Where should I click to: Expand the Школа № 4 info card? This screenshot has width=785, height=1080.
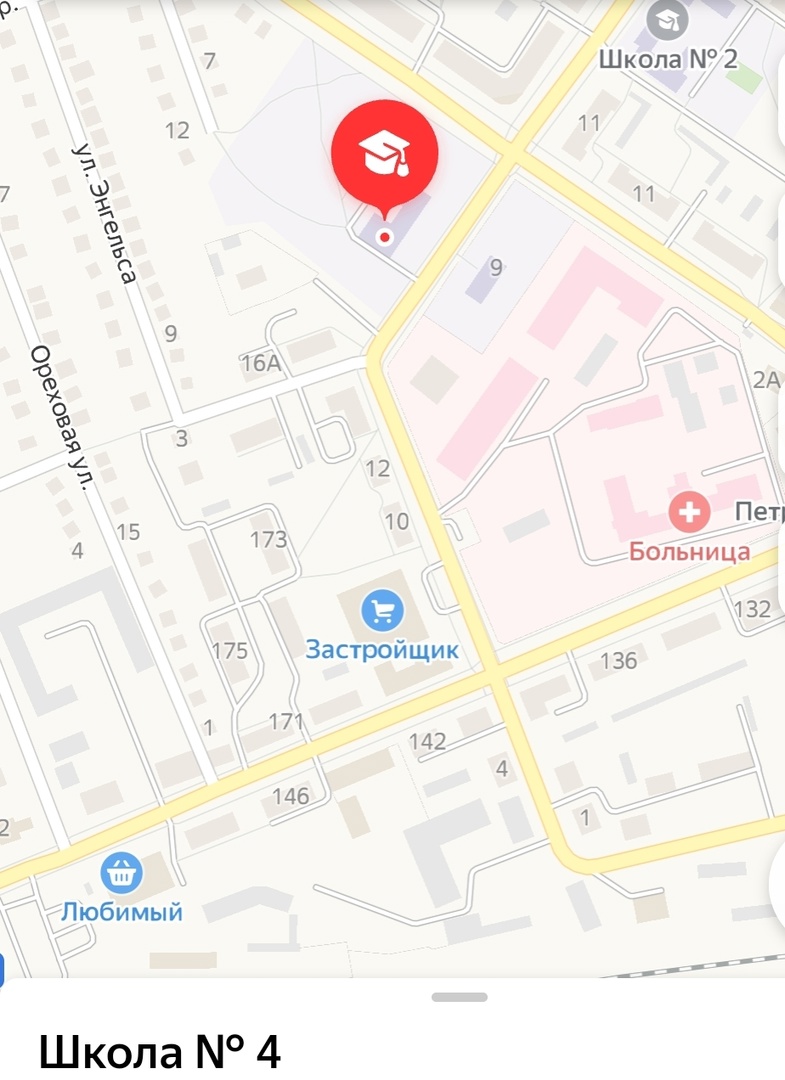[460, 997]
